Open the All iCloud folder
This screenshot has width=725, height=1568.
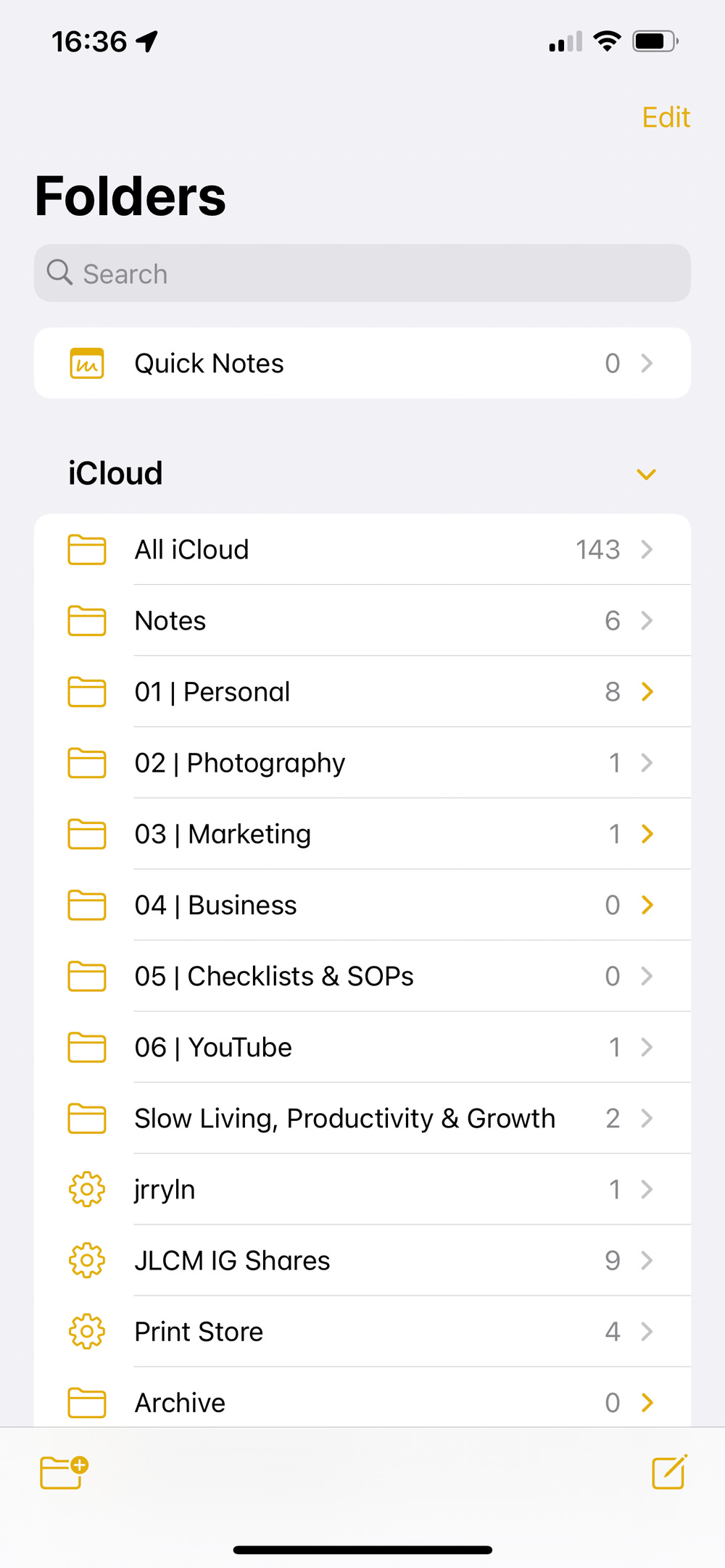click(x=362, y=549)
